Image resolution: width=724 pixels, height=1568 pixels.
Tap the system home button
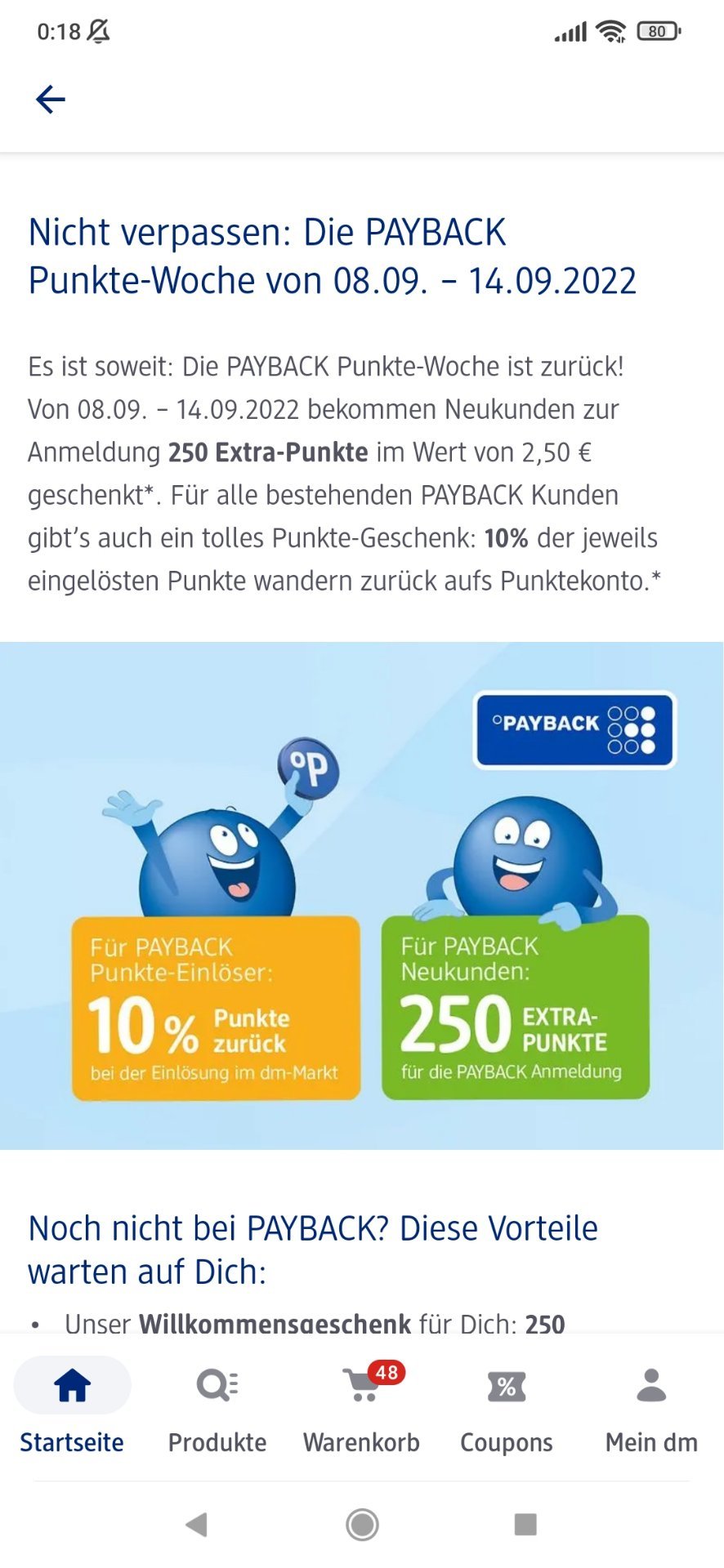click(x=362, y=1524)
